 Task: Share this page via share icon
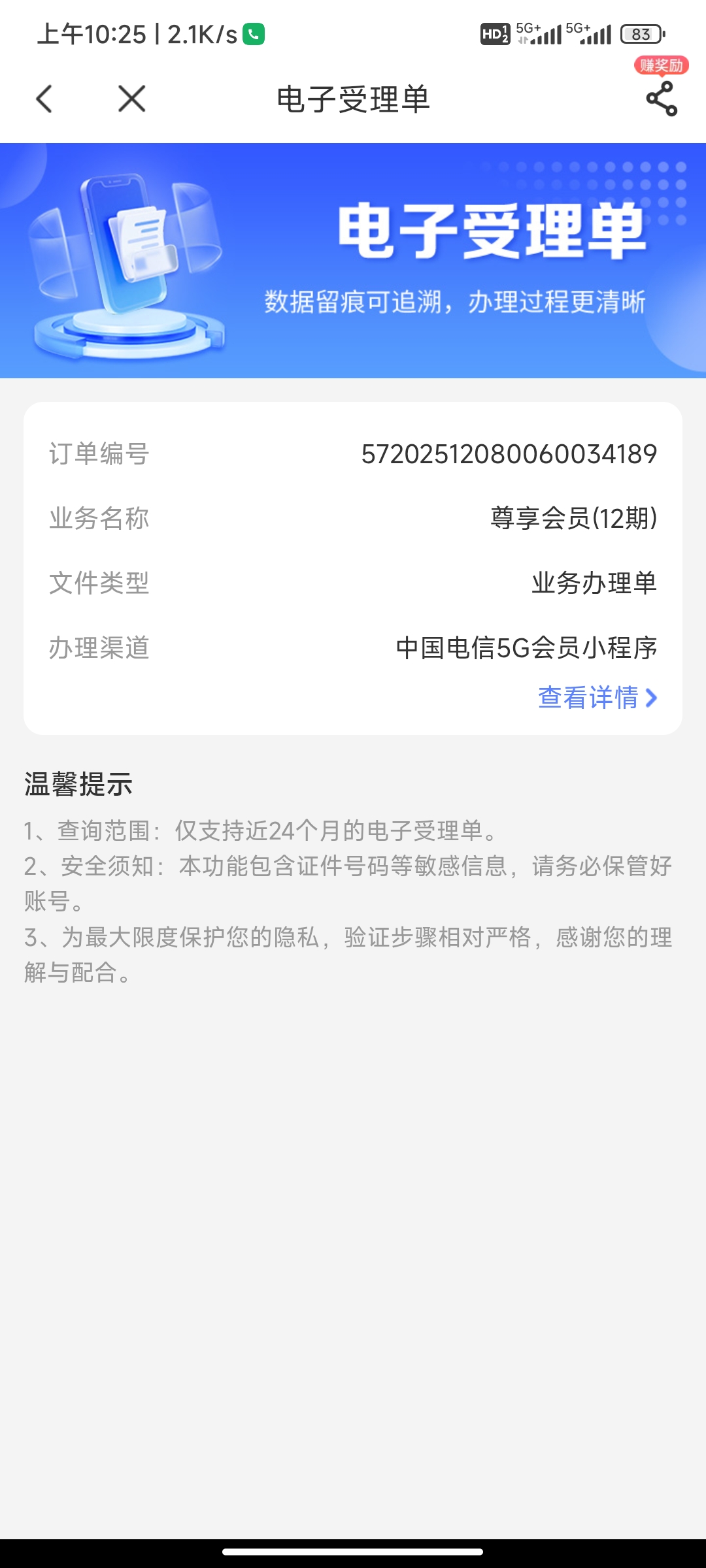661,99
